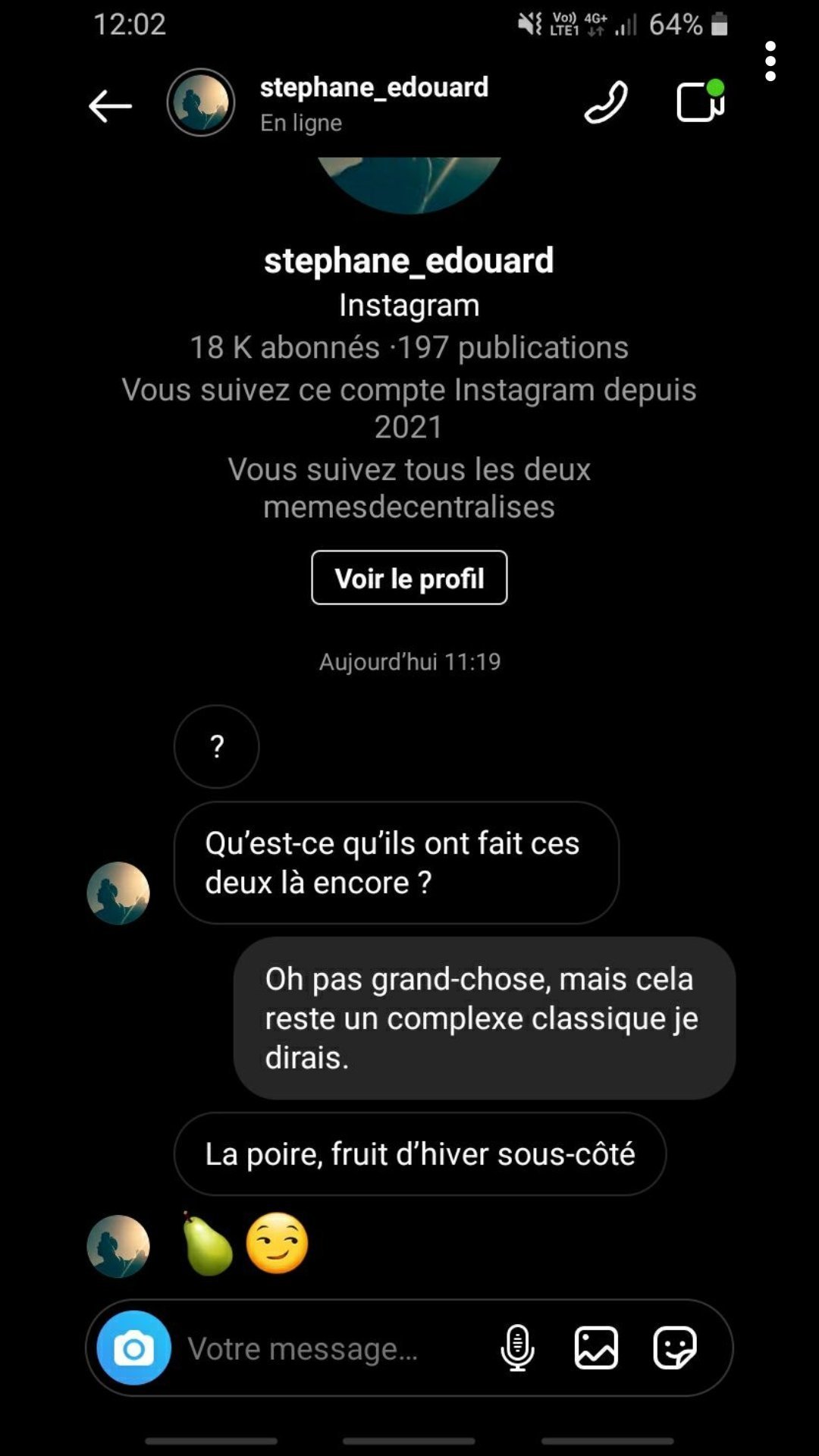
Task: Start a video call with stephane_edouard
Action: (x=700, y=102)
